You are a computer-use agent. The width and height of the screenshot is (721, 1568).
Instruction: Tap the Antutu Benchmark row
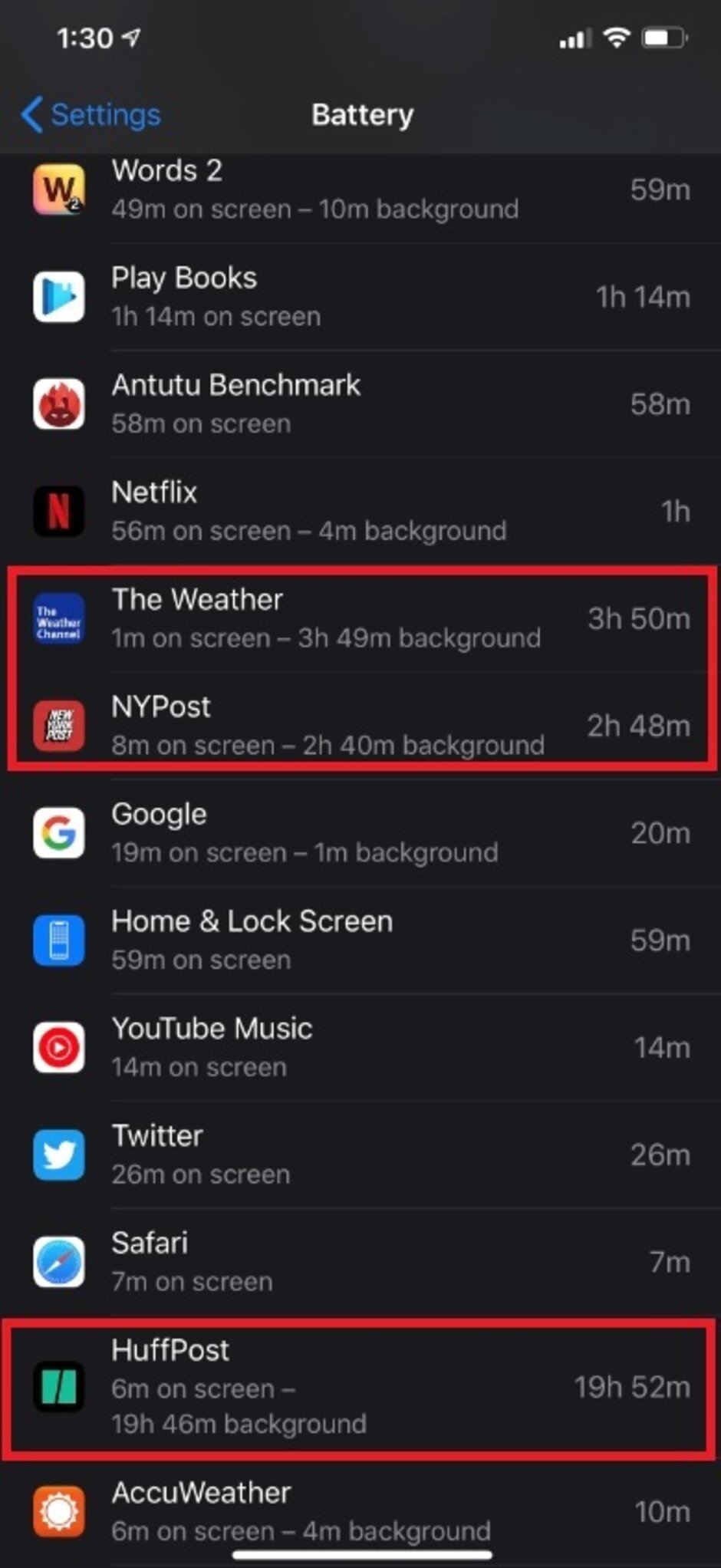point(360,404)
